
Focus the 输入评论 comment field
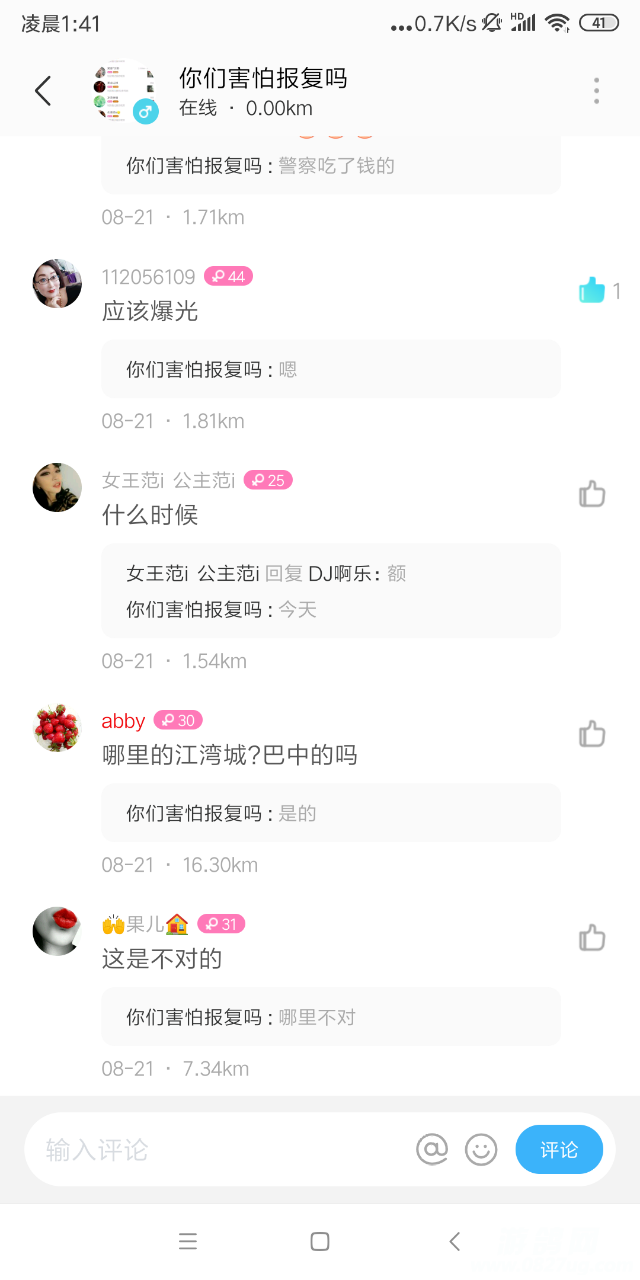[220, 1150]
